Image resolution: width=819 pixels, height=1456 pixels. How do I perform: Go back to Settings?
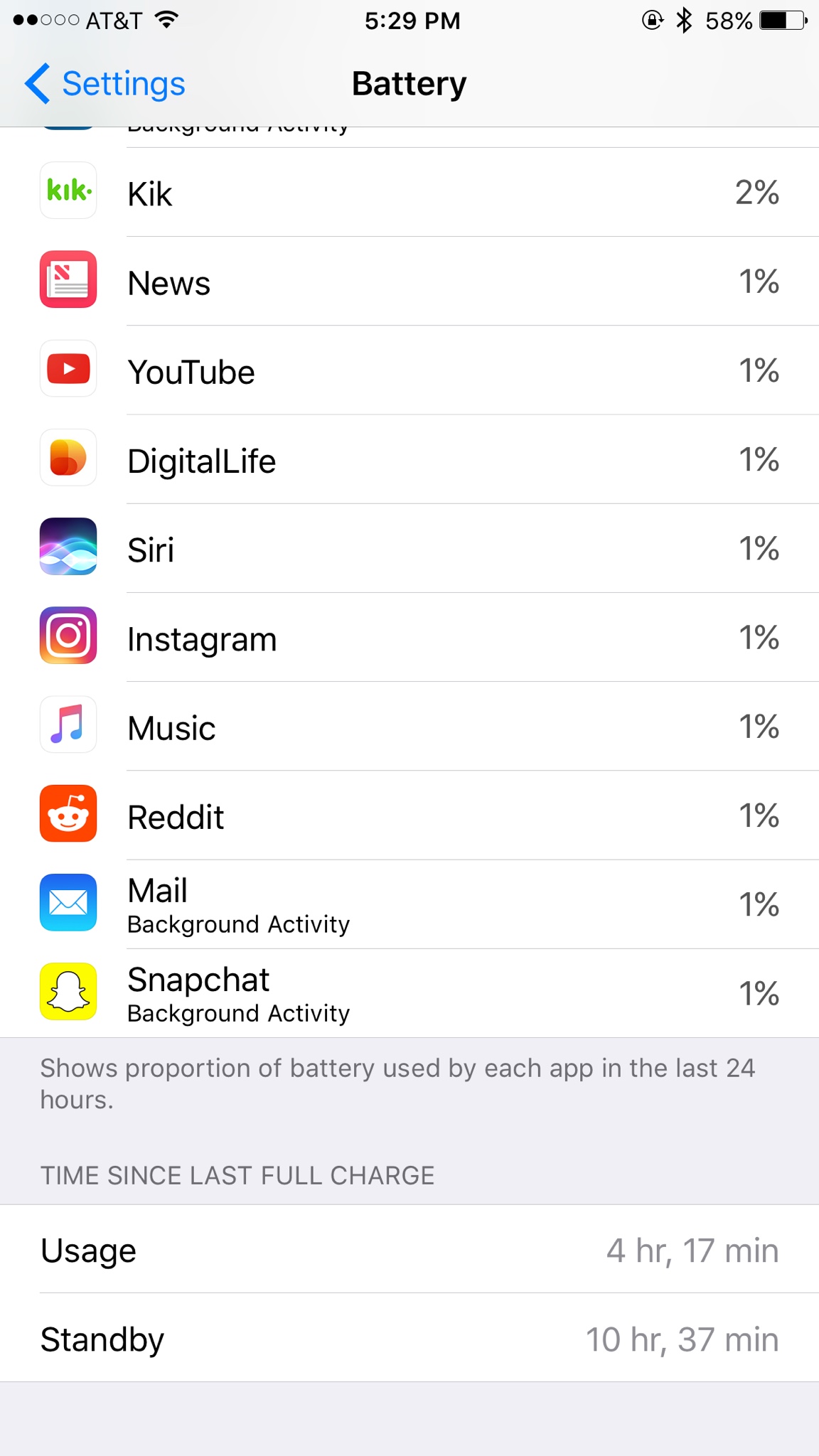click(x=105, y=84)
